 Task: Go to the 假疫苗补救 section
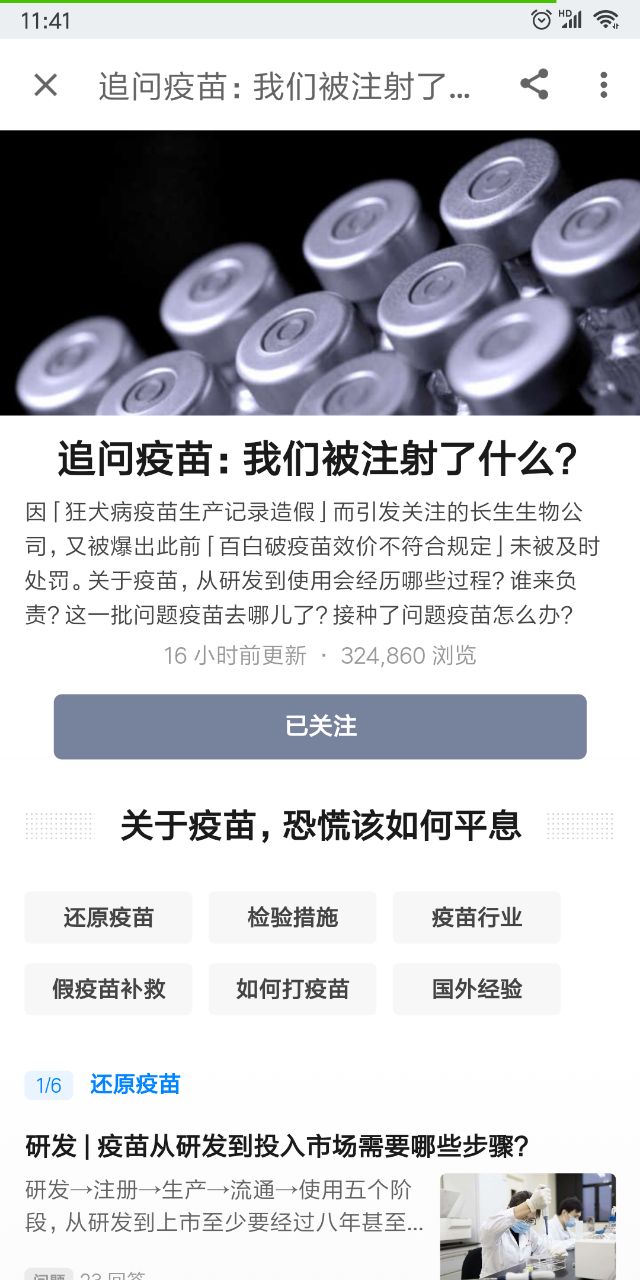(108, 989)
